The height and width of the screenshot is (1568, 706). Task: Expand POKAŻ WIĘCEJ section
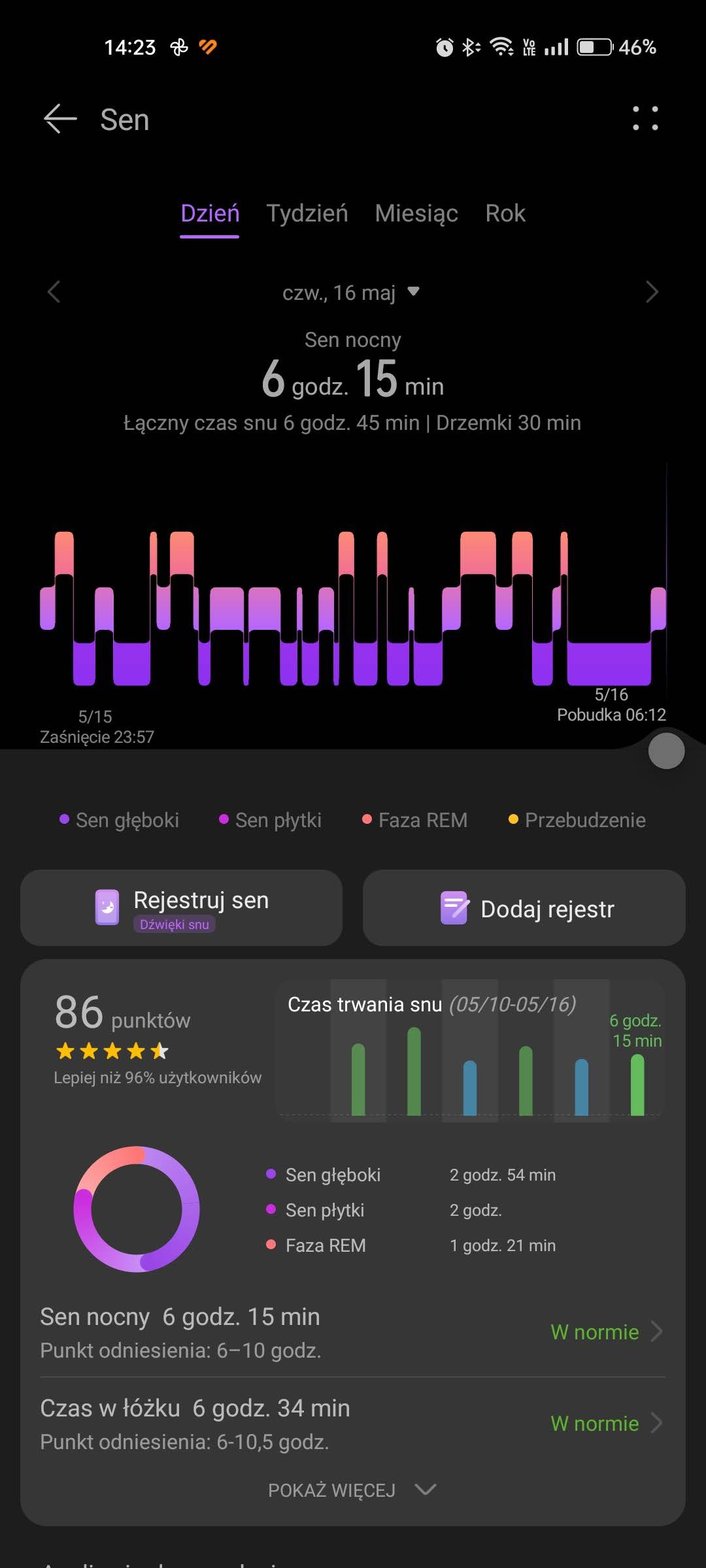point(352,1490)
